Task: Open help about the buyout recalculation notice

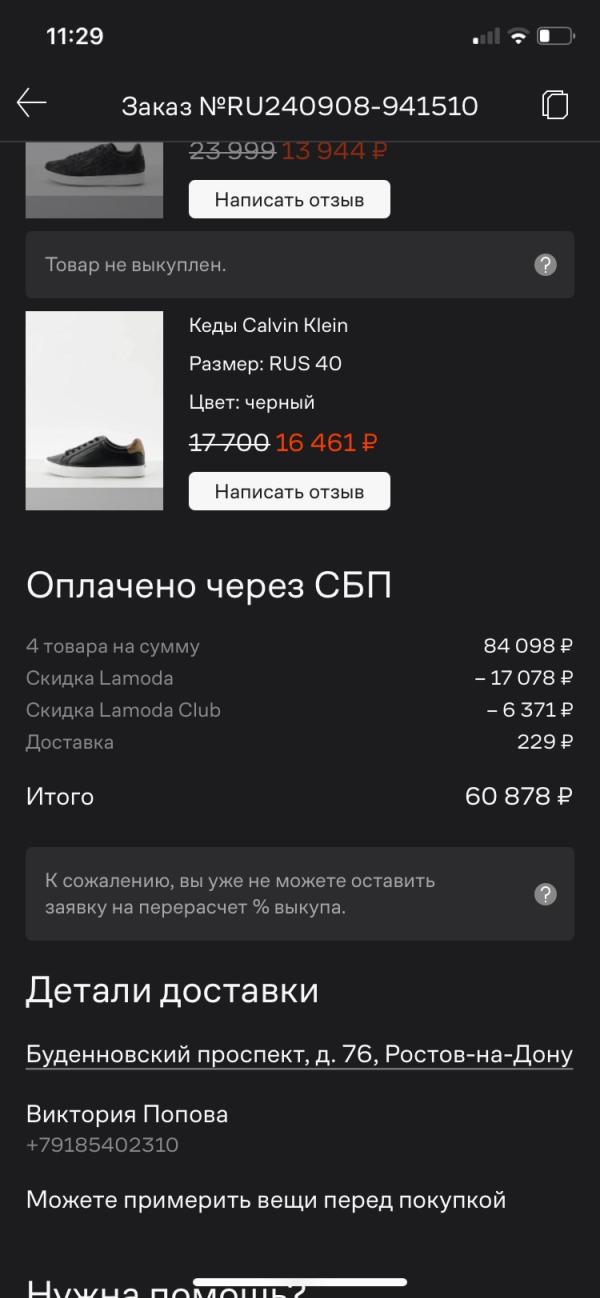Action: pos(545,894)
